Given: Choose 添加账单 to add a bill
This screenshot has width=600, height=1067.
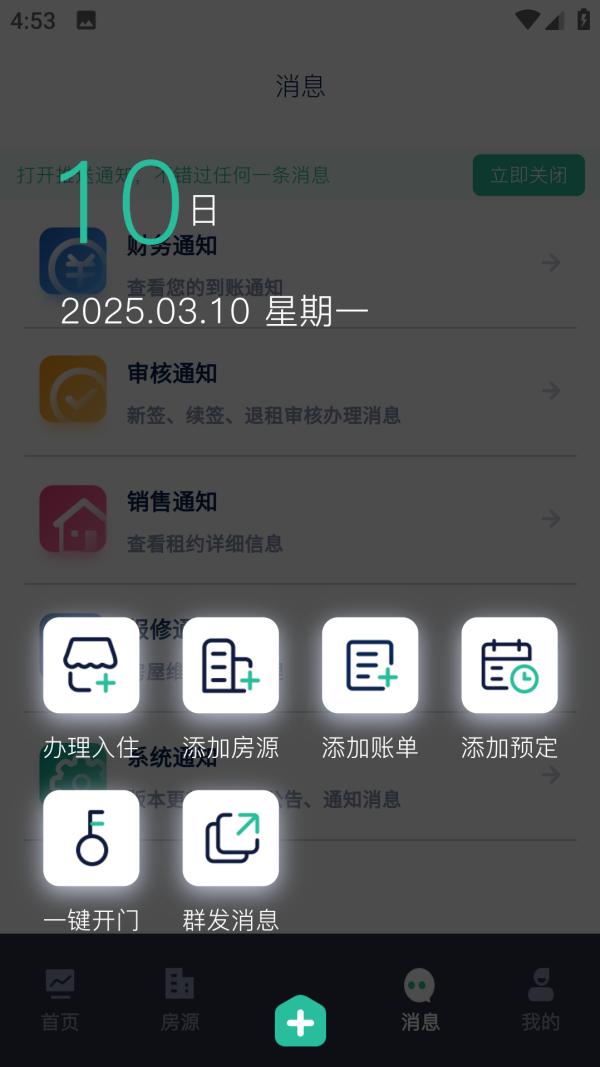Looking at the screenshot, I should (x=370, y=666).
